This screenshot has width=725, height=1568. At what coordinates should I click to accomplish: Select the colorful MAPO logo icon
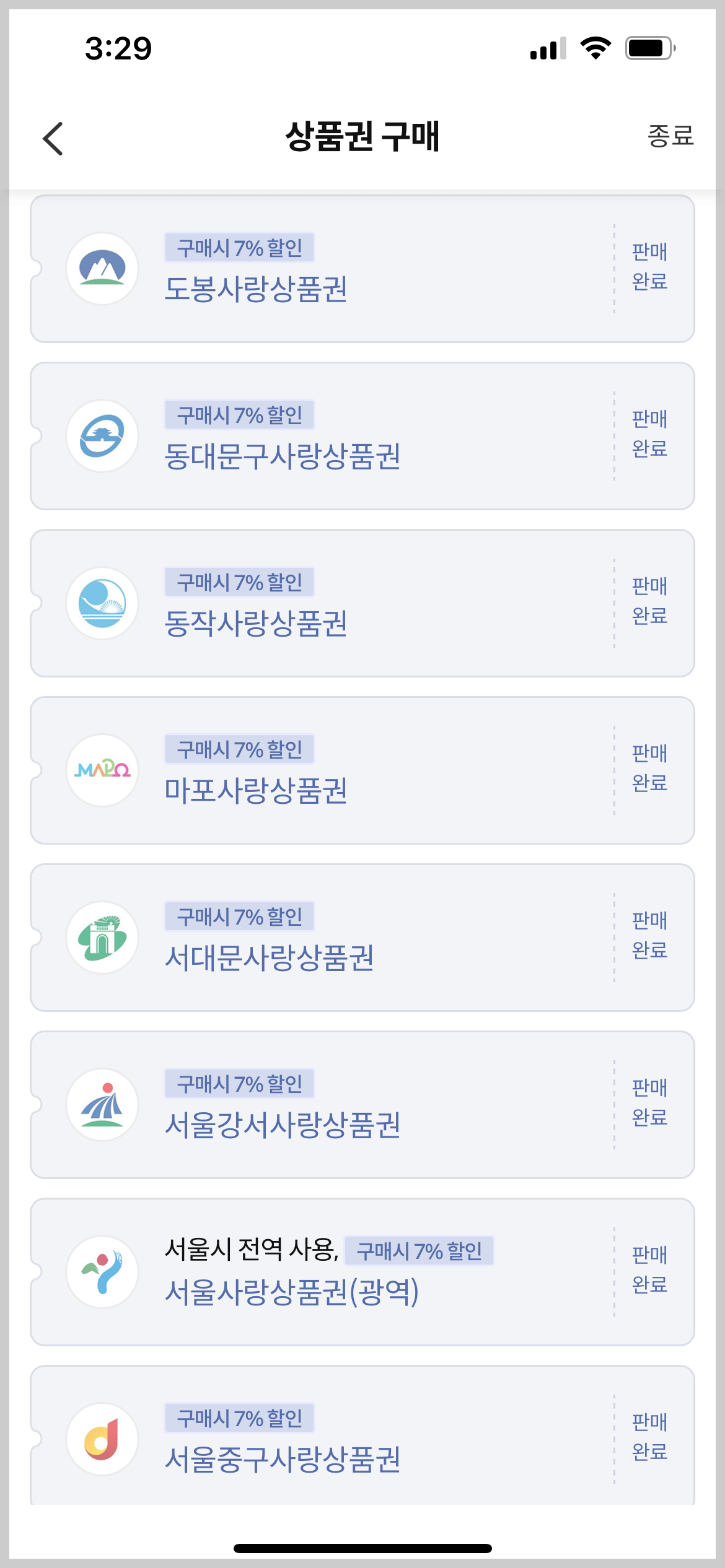point(103,770)
